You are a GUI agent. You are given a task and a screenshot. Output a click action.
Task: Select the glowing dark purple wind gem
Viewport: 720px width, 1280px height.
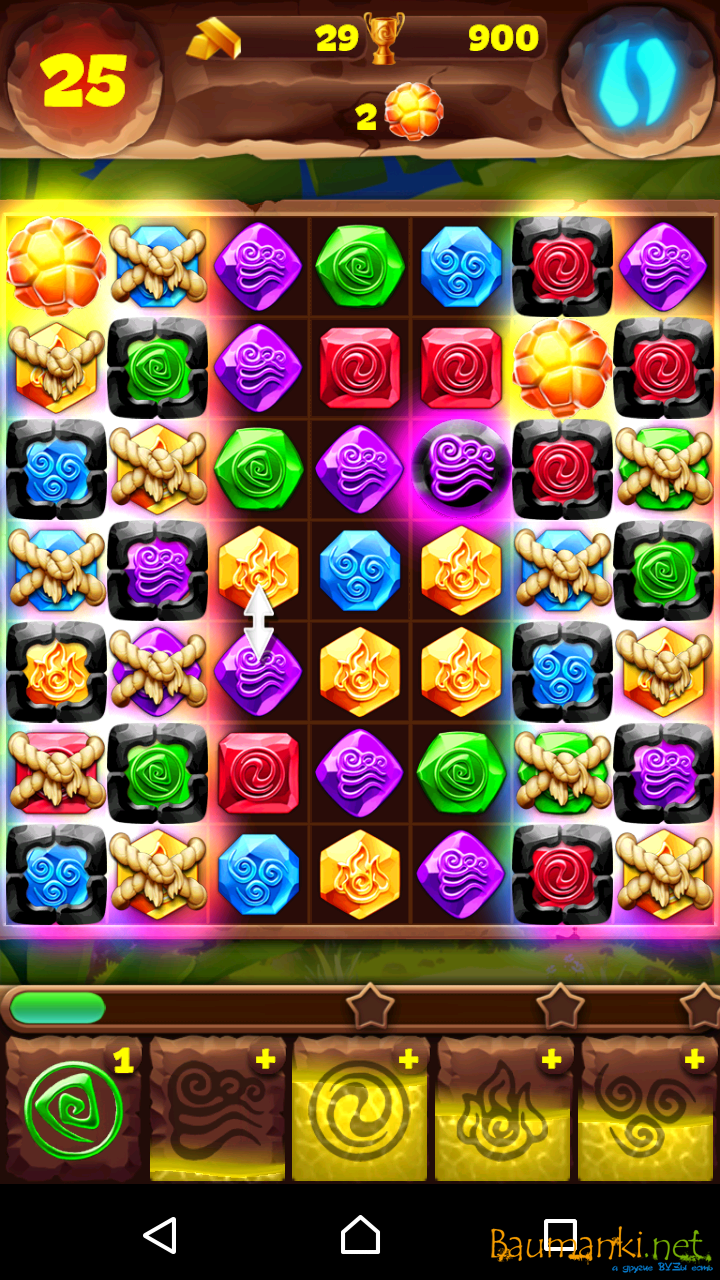point(461,468)
